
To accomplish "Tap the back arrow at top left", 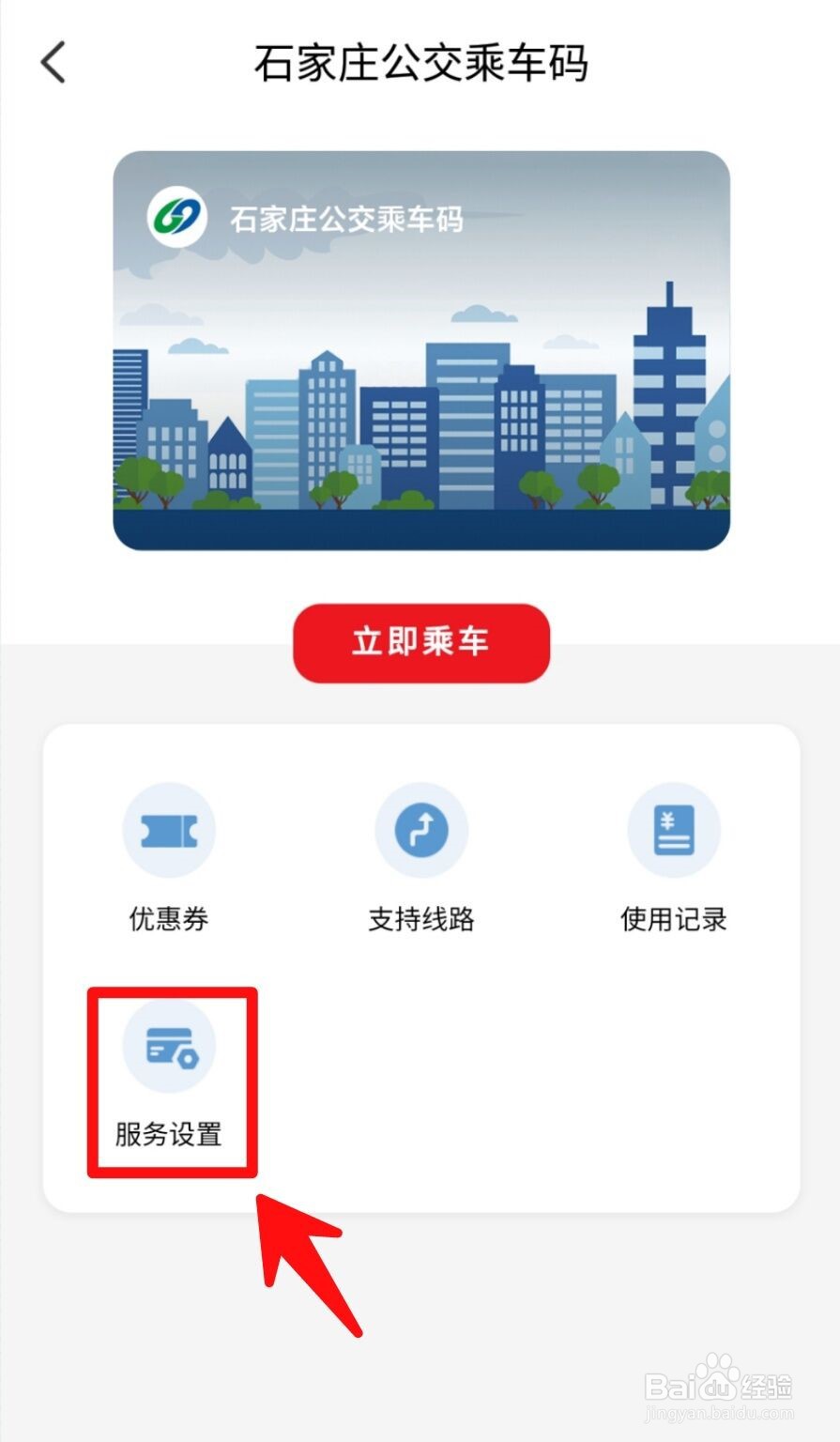I will (52, 62).
